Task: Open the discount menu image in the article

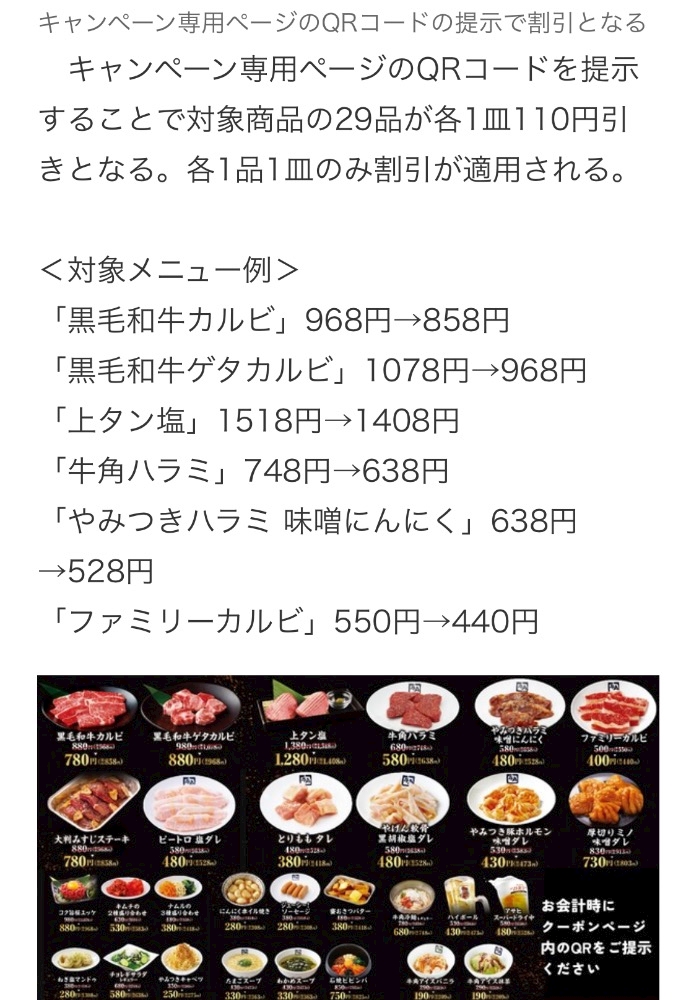Action: pos(348,837)
